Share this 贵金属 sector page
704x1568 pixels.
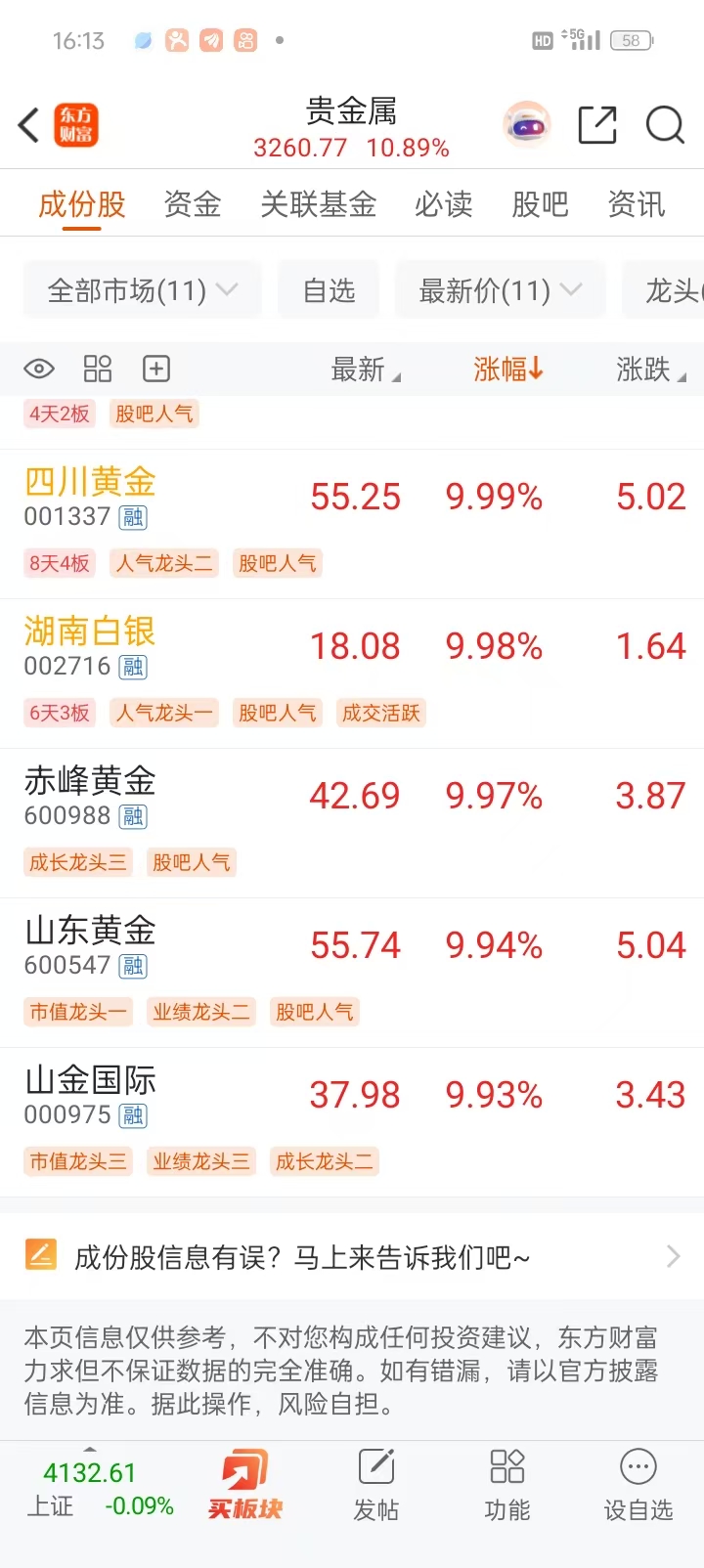[596, 125]
